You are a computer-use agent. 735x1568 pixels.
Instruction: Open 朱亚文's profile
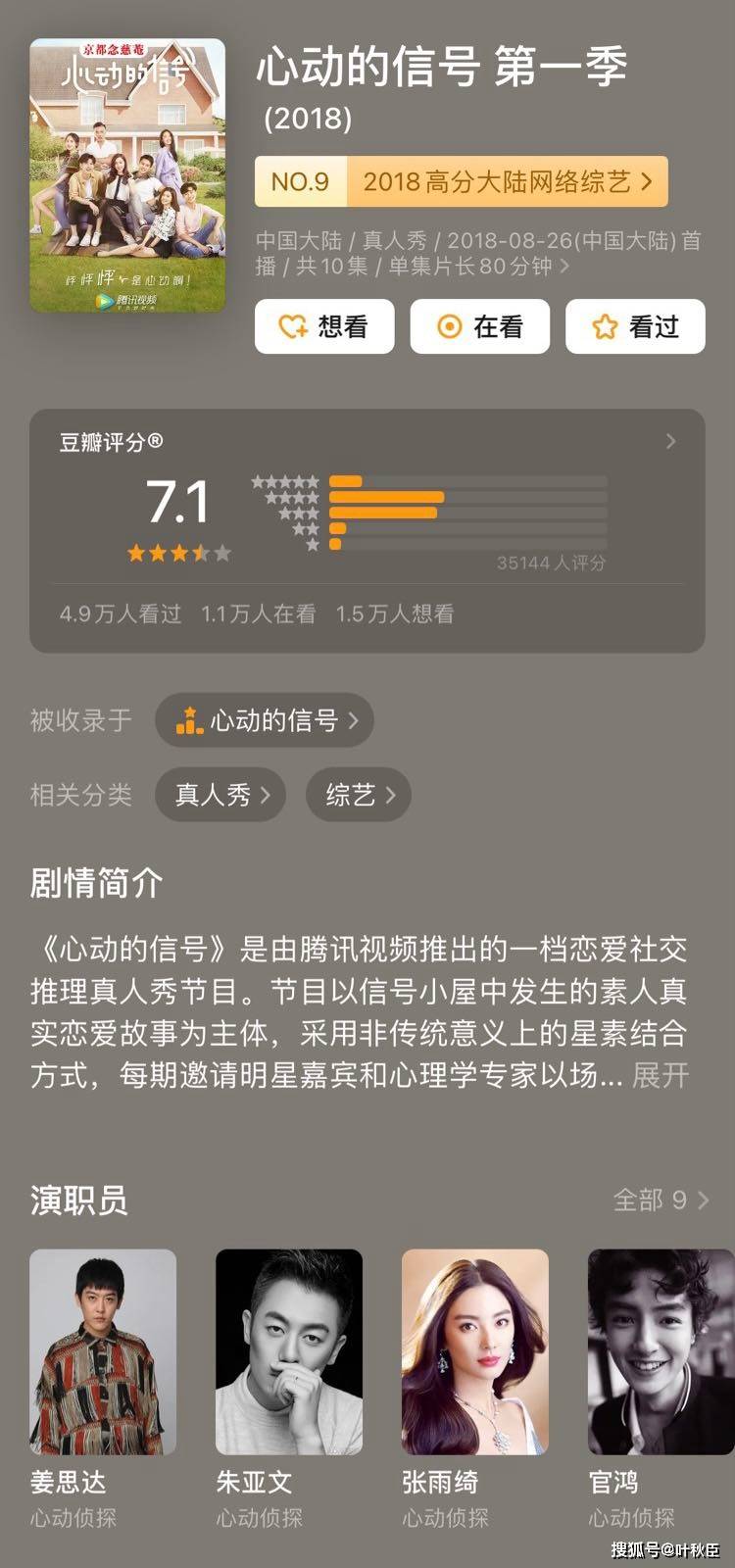[289, 1352]
